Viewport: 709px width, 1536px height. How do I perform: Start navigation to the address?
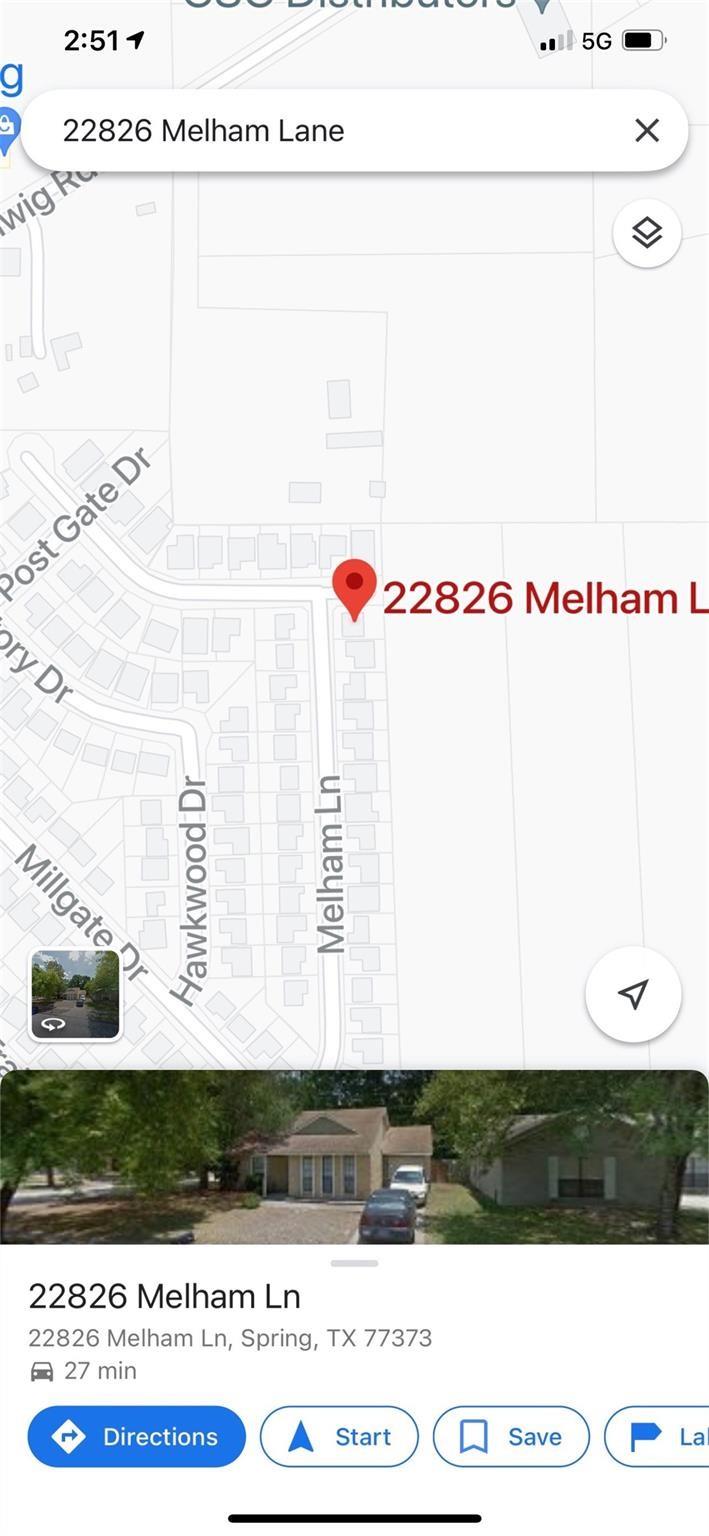pyautogui.click(x=339, y=1437)
